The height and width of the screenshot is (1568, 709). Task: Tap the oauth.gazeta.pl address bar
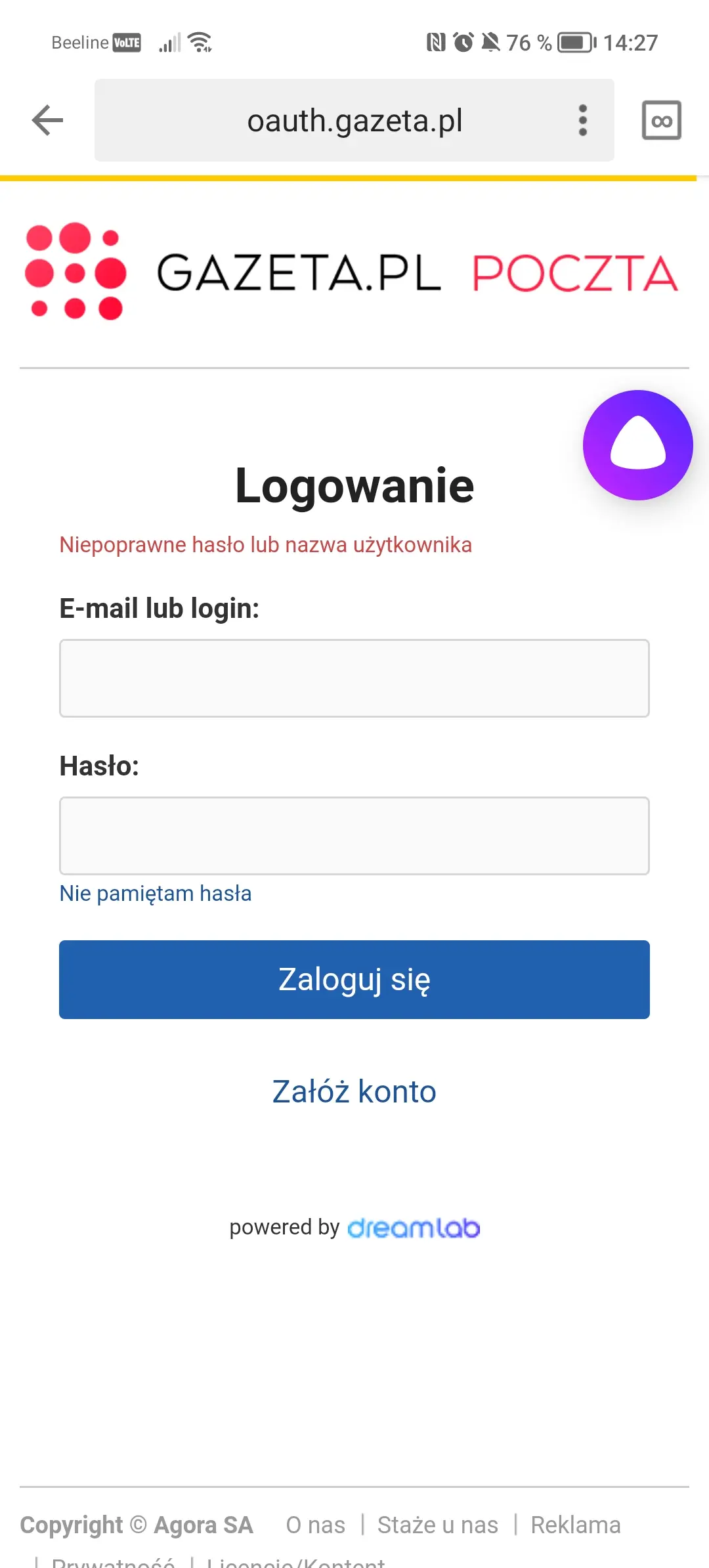(x=354, y=120)
